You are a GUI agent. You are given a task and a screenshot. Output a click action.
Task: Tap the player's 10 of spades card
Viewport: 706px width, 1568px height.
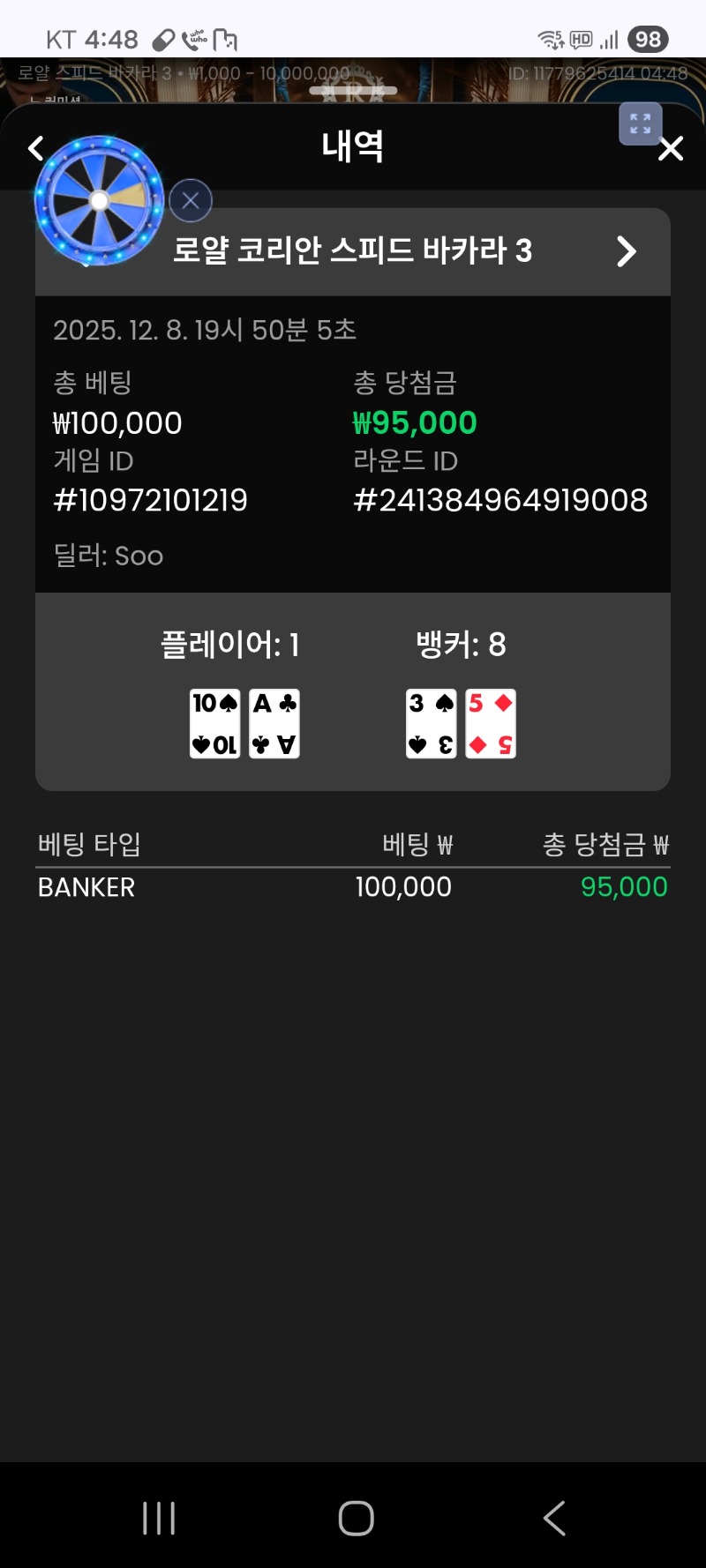coord(215,721)
